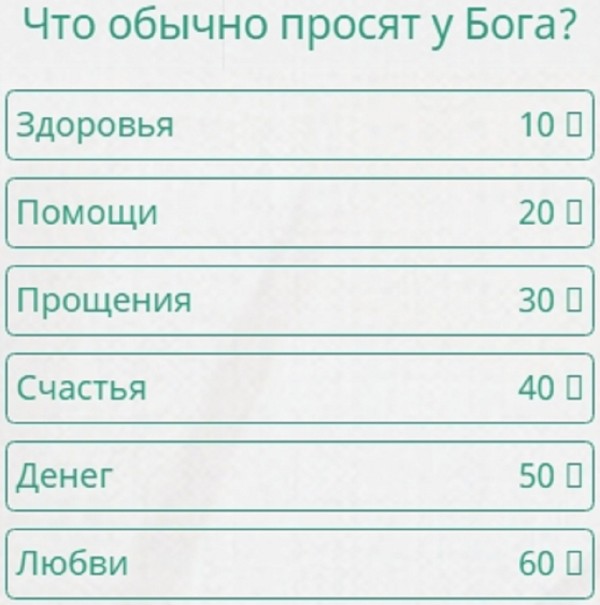
Task: Pick the Счастья answer row
Action: coord(298,388)
